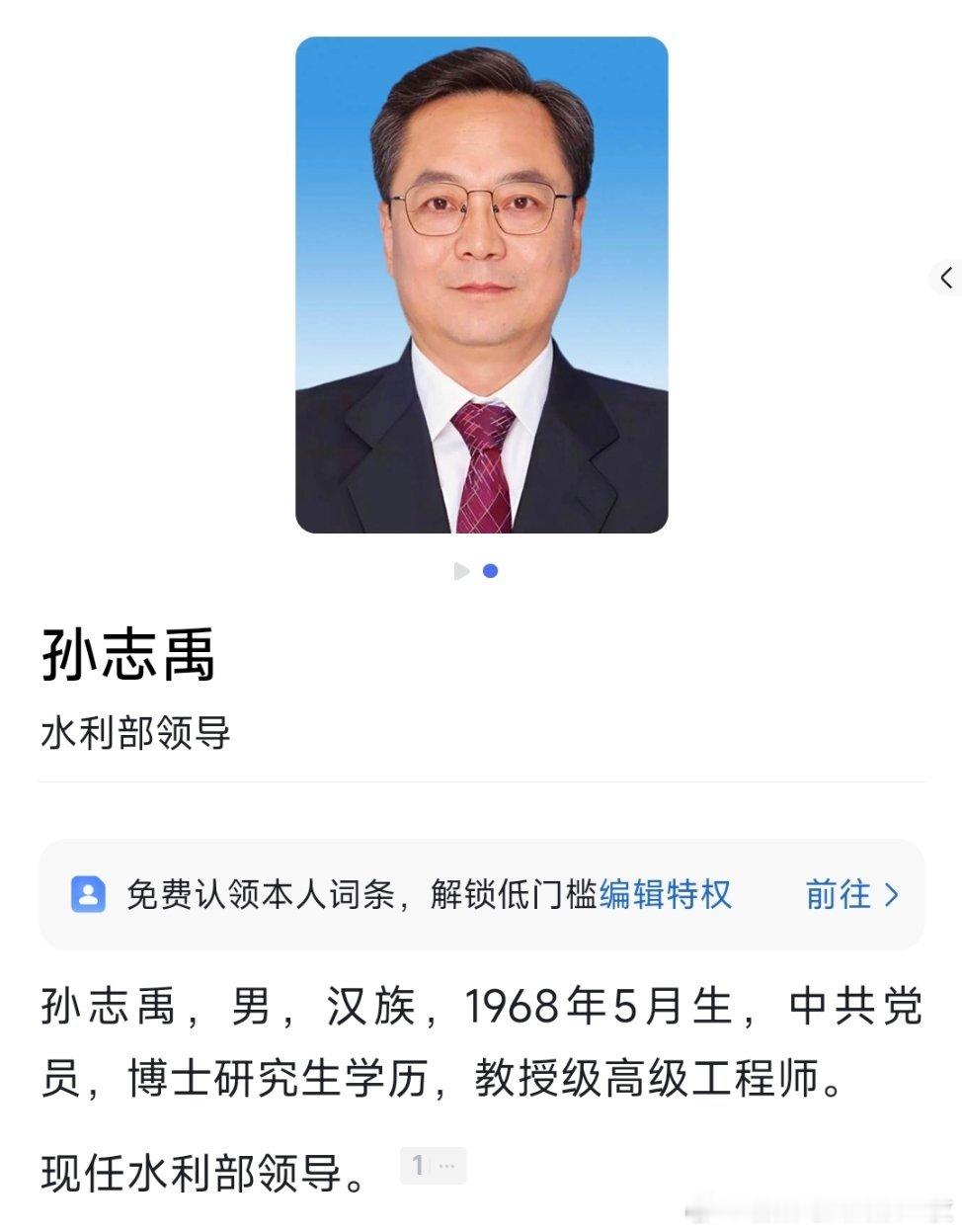Click the blue ID card claim icon
This screenshot has height=1232, width=962.
(90, 894)
